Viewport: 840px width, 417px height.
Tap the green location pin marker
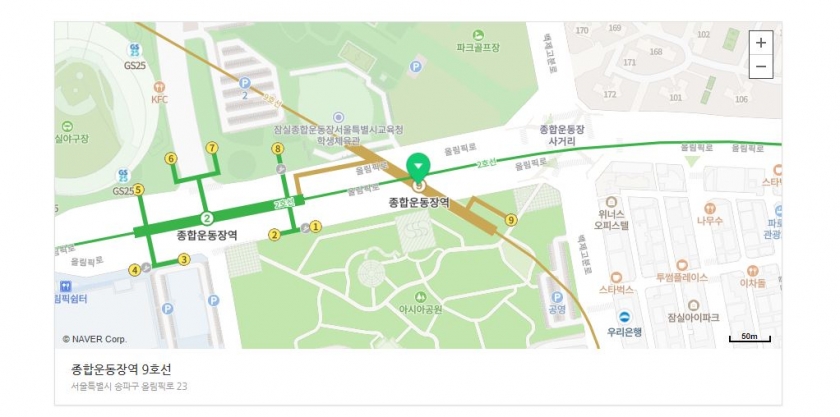(x=418, y=166)
